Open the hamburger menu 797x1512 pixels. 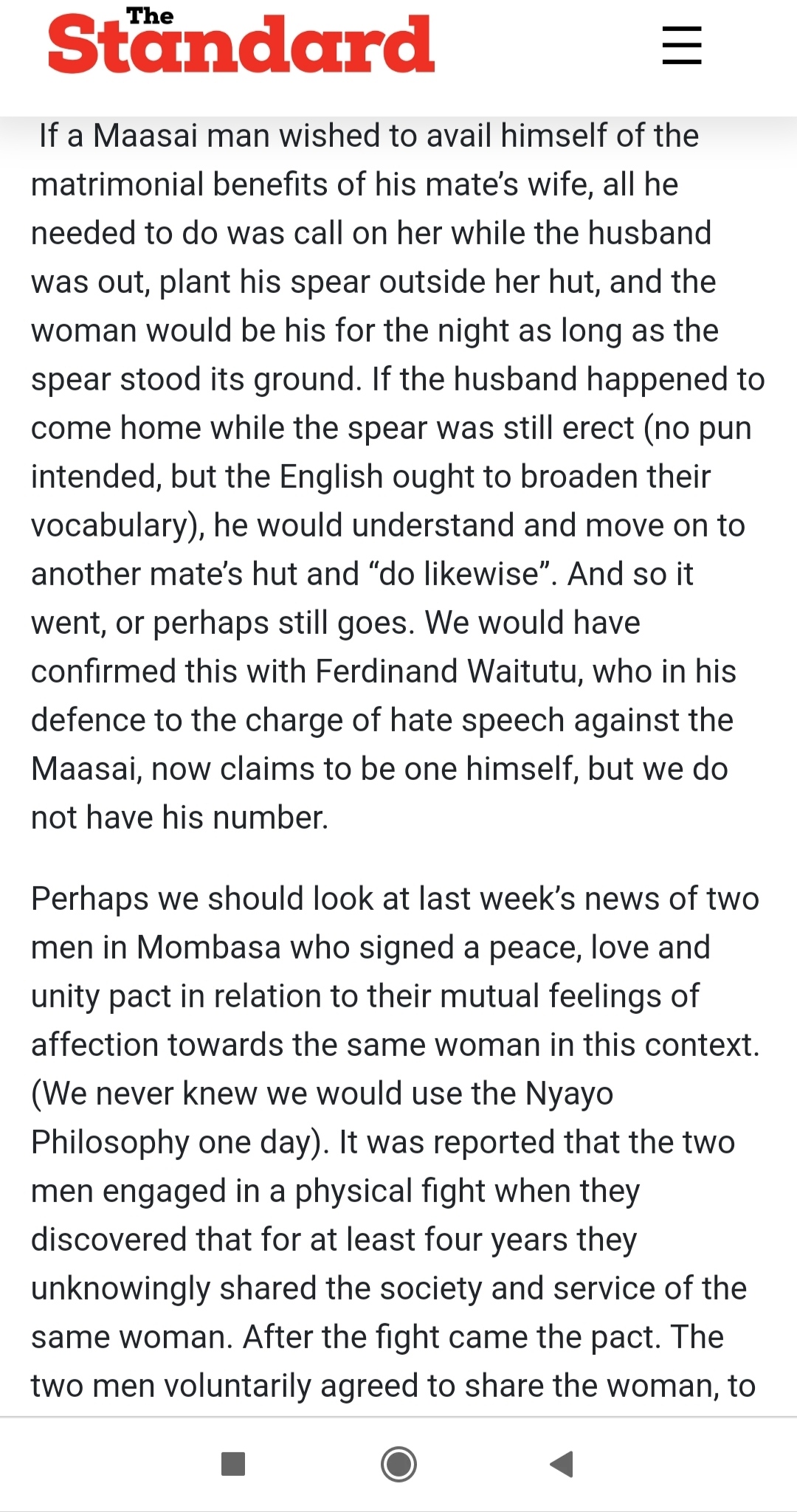[x=681, y=45]
